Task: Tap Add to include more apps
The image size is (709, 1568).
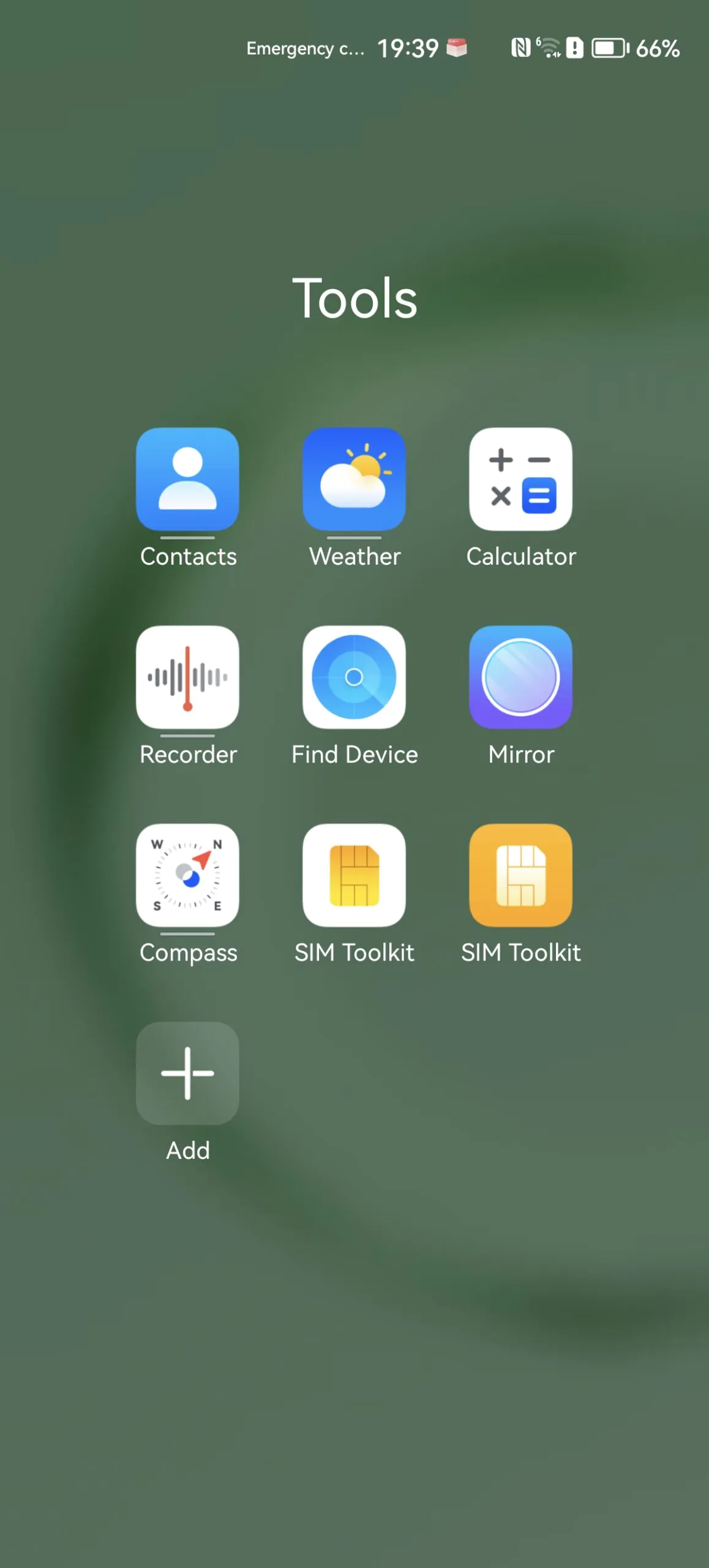Action: 187,1072
